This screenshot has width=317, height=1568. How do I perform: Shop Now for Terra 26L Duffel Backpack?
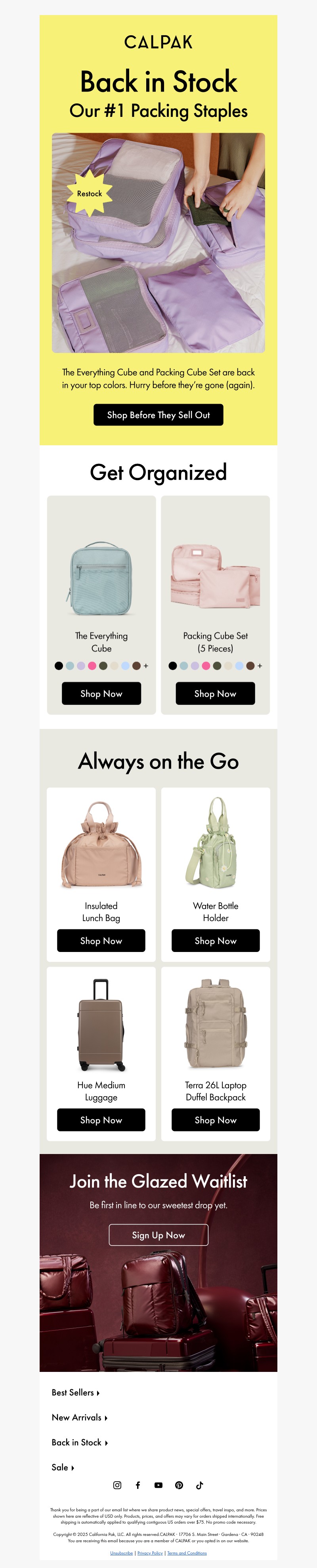(216, 1120)
